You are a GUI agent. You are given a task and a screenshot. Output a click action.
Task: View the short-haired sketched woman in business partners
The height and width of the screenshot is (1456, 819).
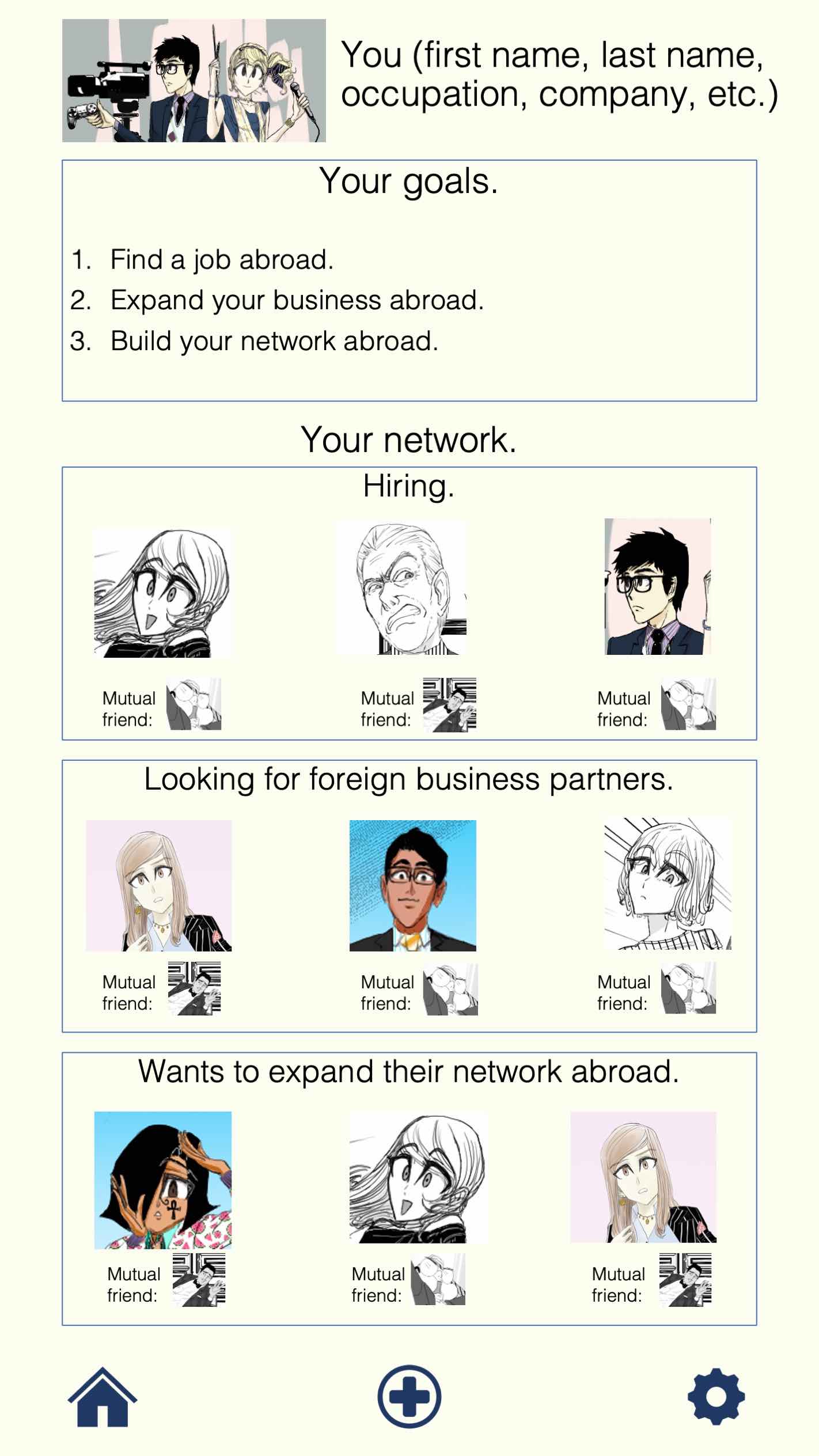pyautogui.click(x=667, y=884)
